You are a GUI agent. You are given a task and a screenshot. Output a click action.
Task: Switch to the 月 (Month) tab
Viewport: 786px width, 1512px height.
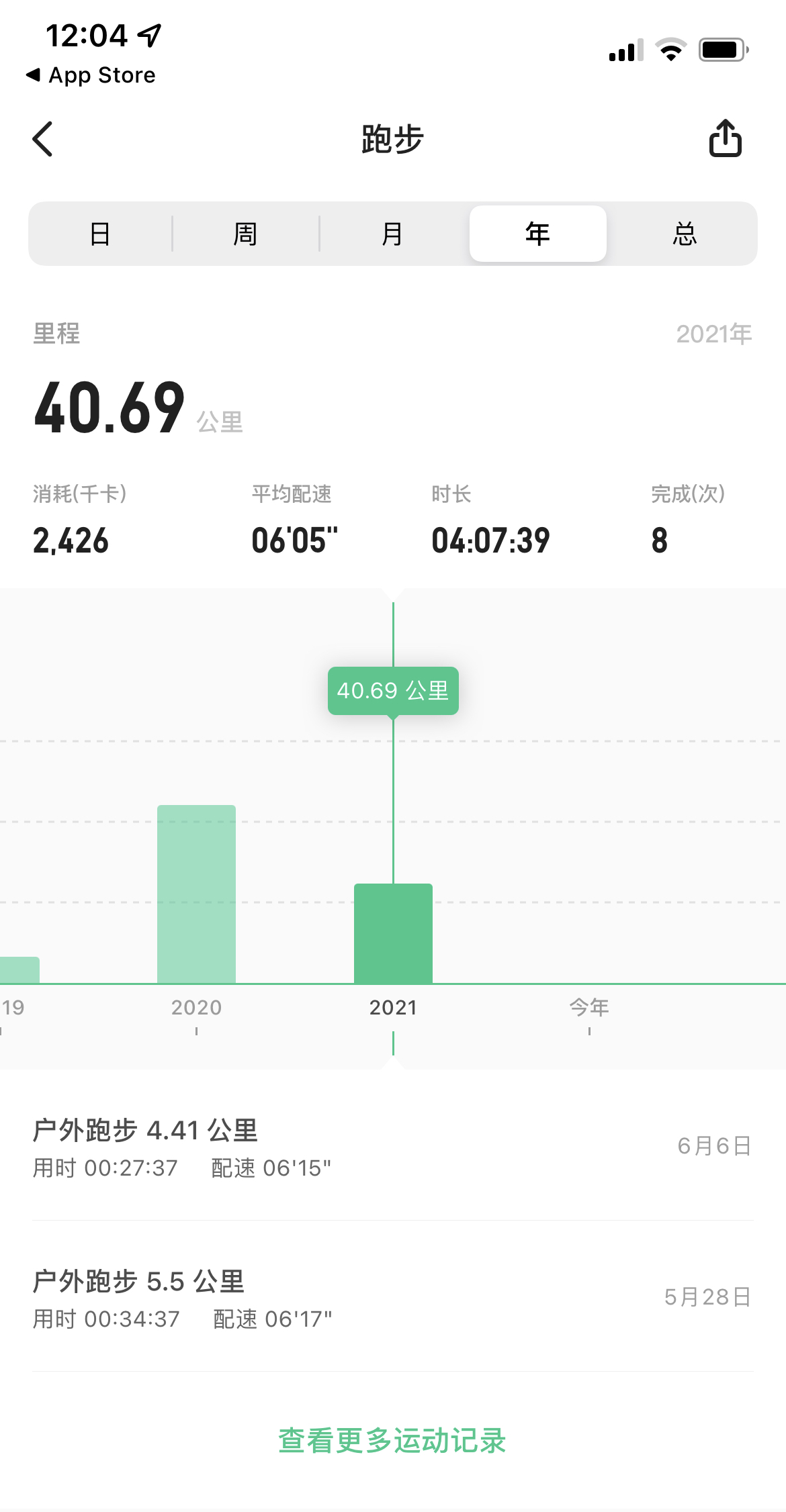tap(392, 234)
